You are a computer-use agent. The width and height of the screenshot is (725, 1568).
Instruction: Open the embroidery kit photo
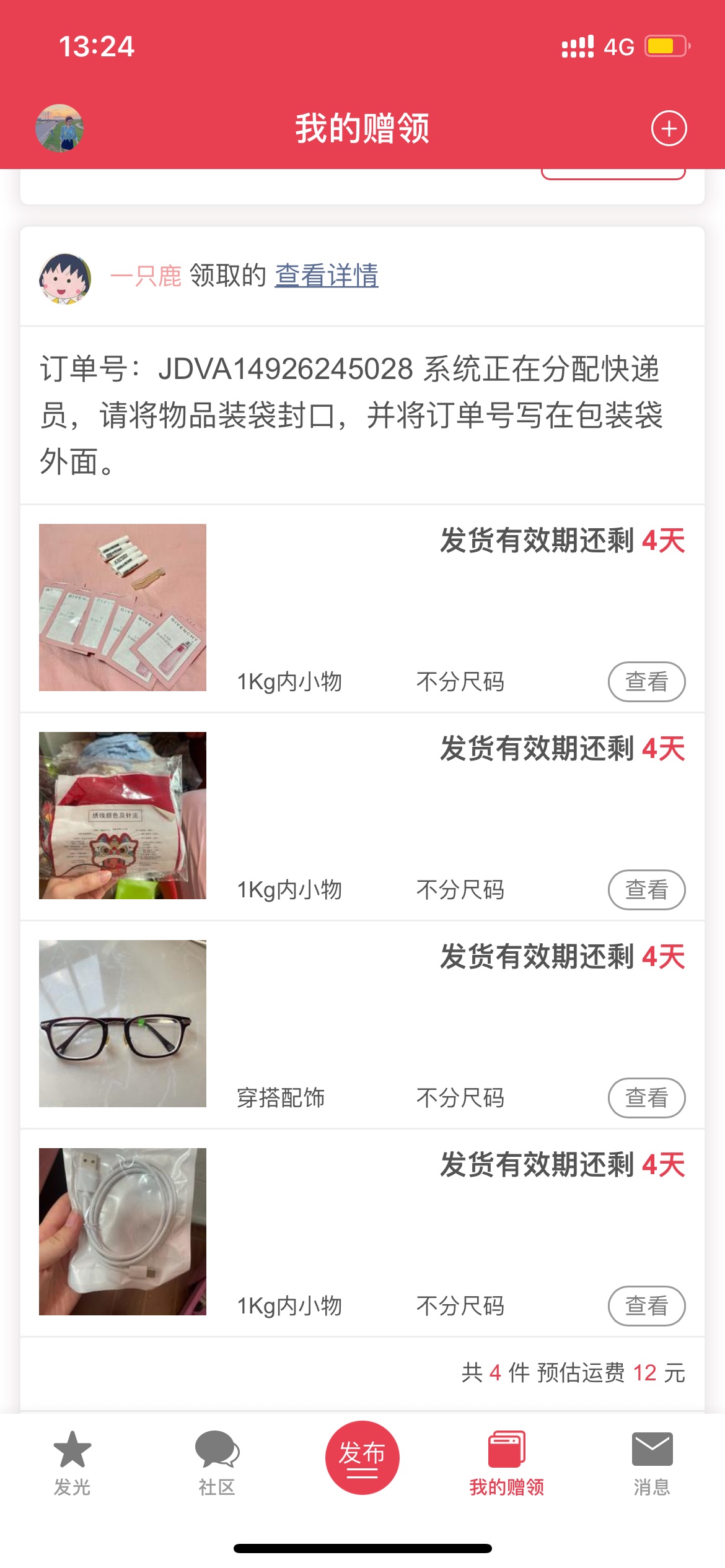pos(123,816)
